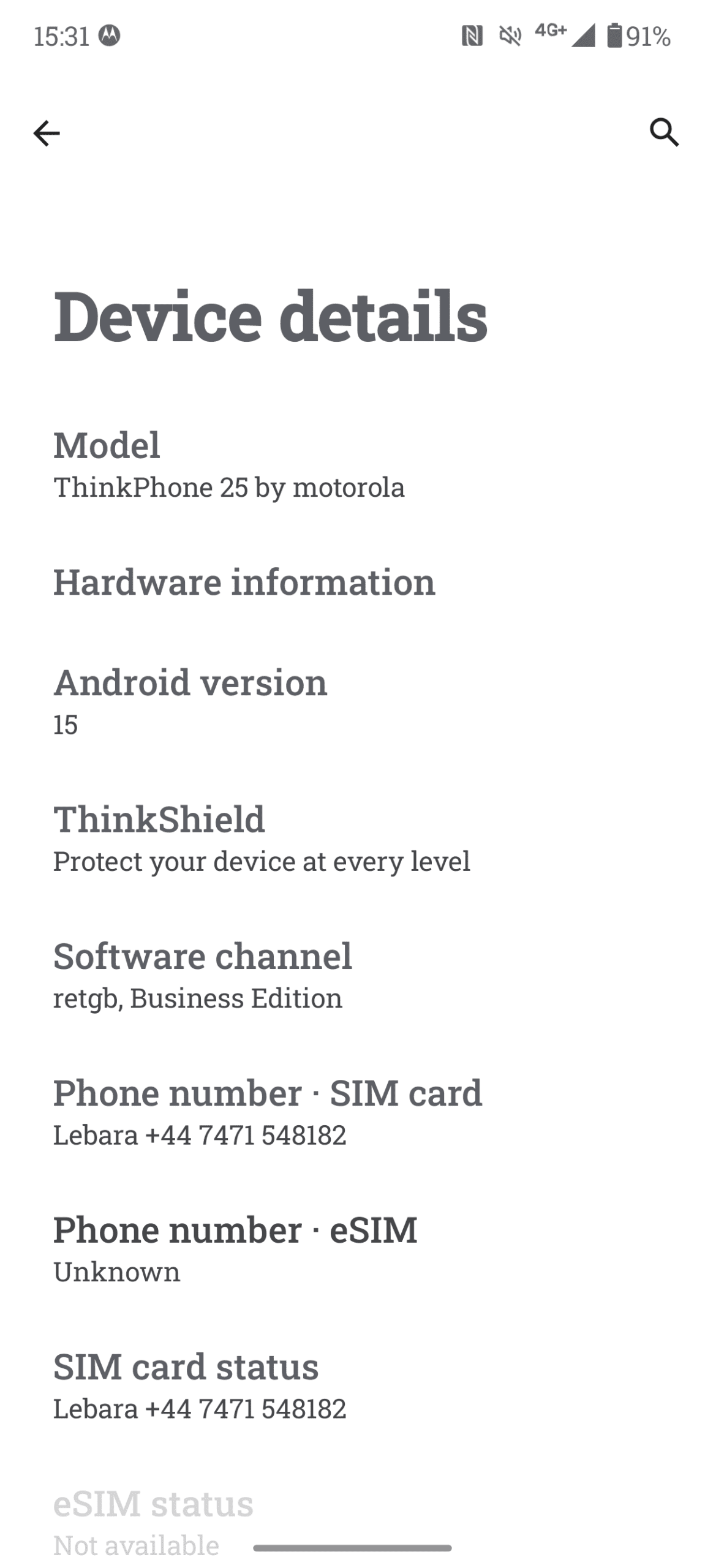This screenshot has height=1568, width=705.
Task: Open settings search magnifier
Action: click(x=664, y=132)
